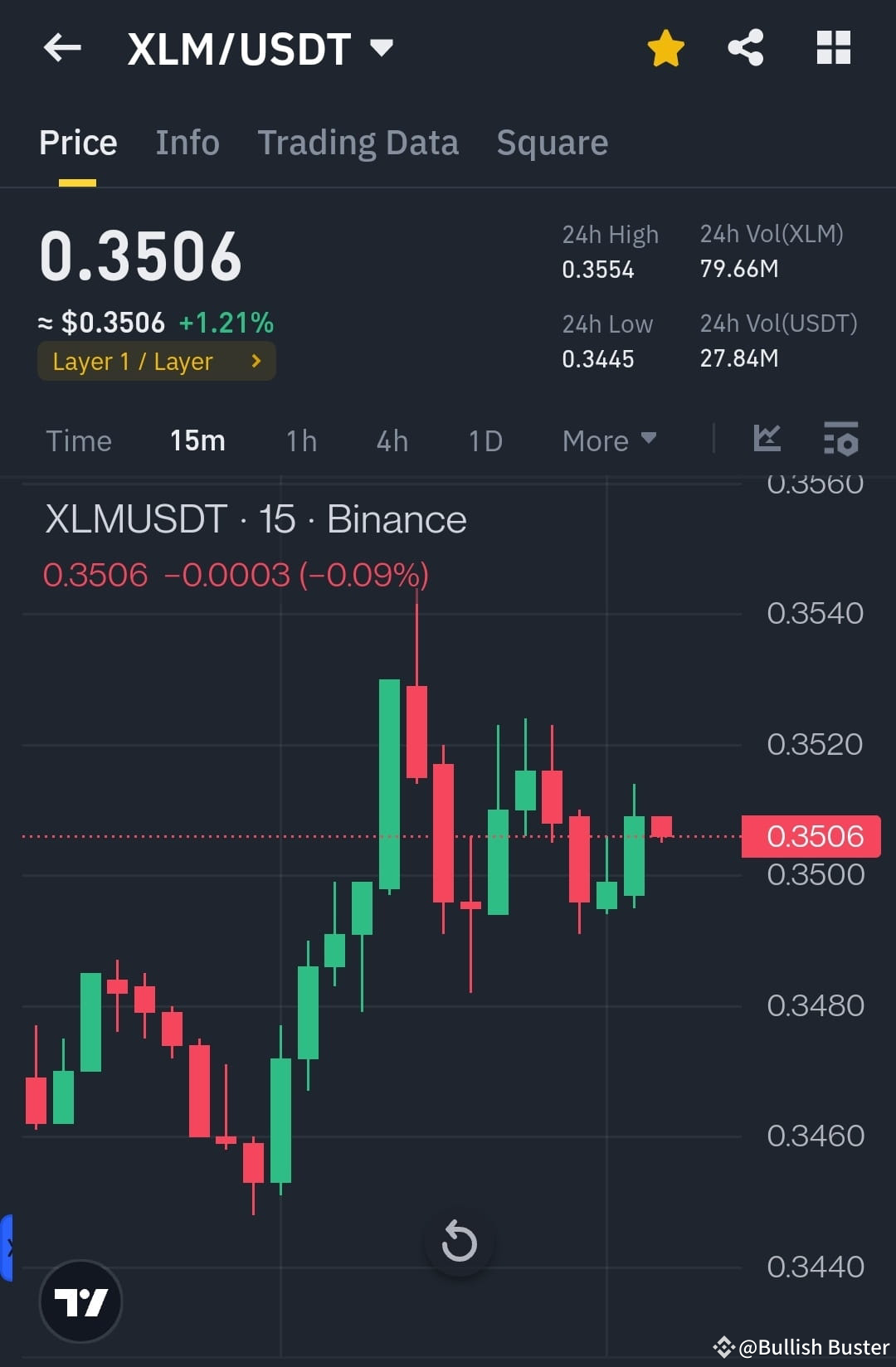
Task: Tap the back arrow to exit chart
Action: (62, 47)
